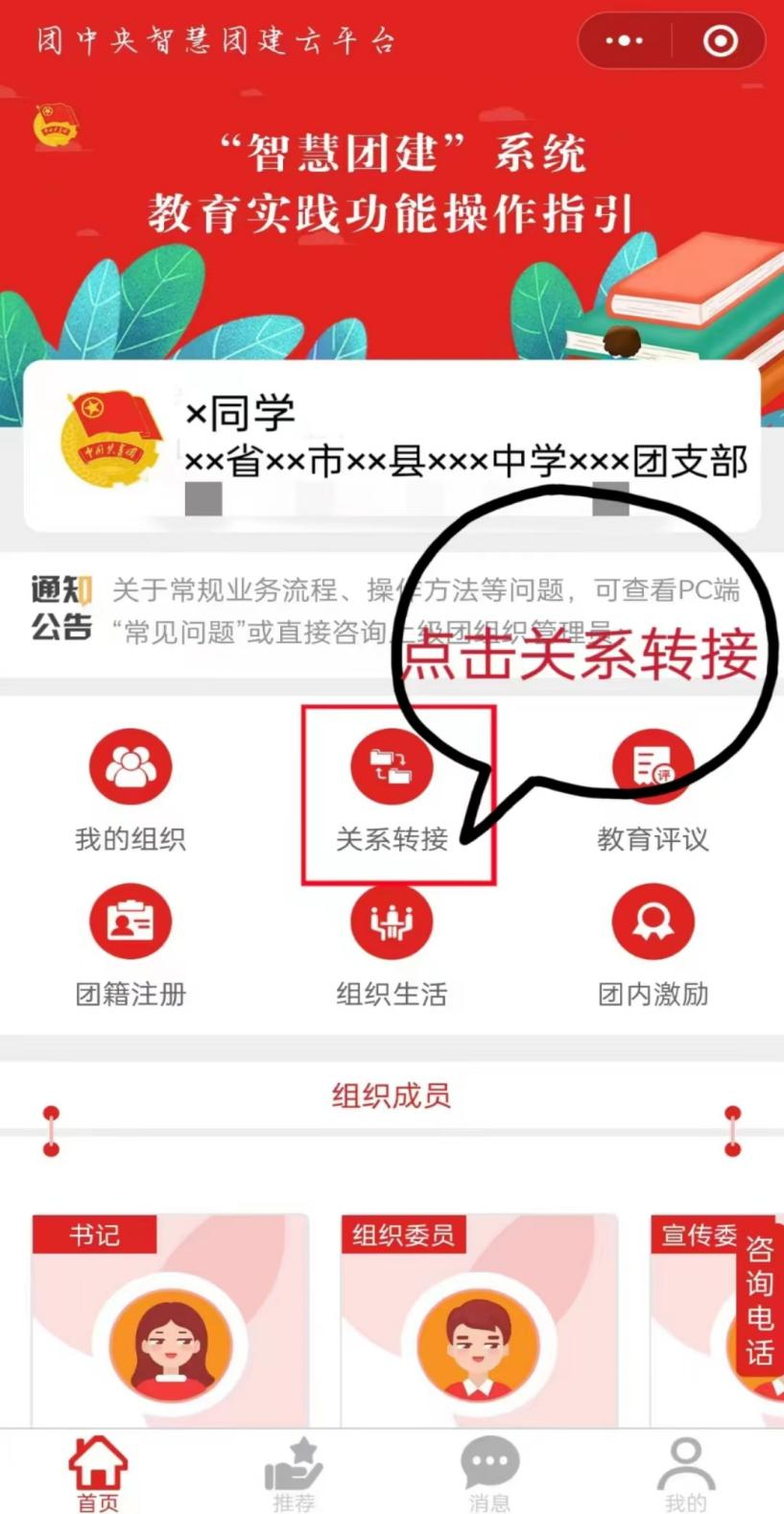Switch to the 推荐 tab
This screenshot has width=784, height=1514.
293,1474
